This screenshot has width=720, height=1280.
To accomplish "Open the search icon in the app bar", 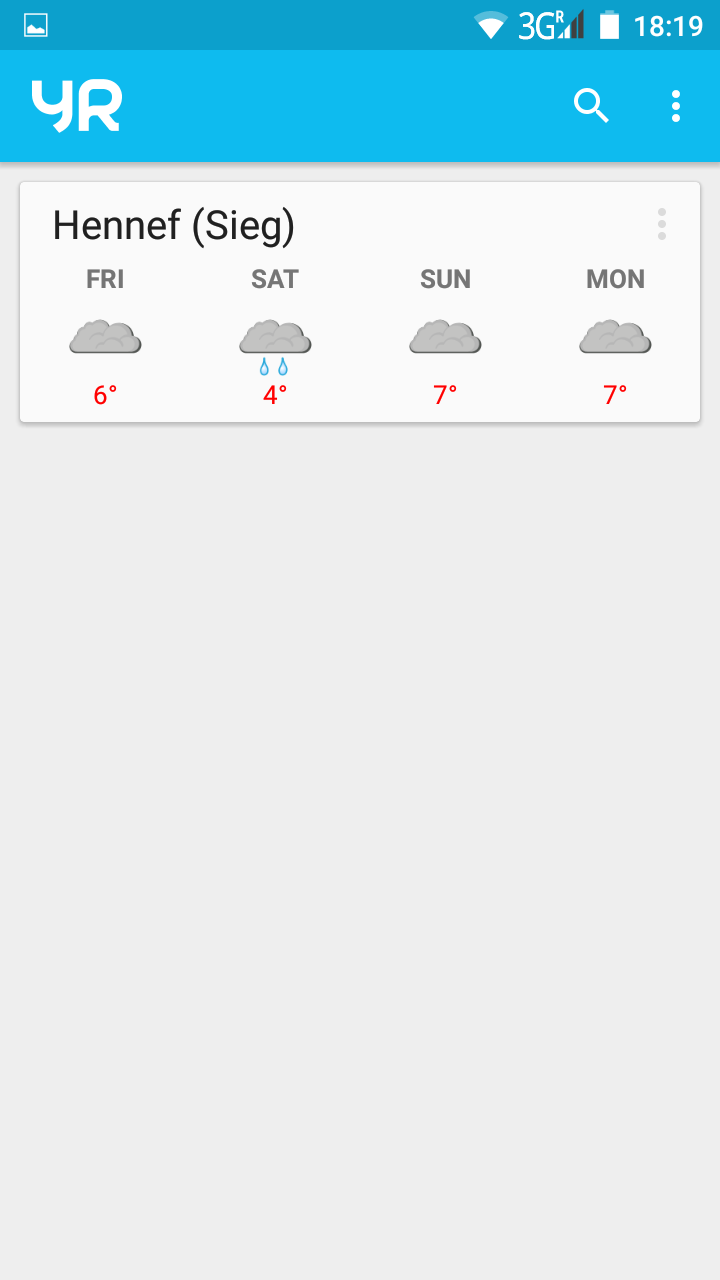I will tap(591, 105).
